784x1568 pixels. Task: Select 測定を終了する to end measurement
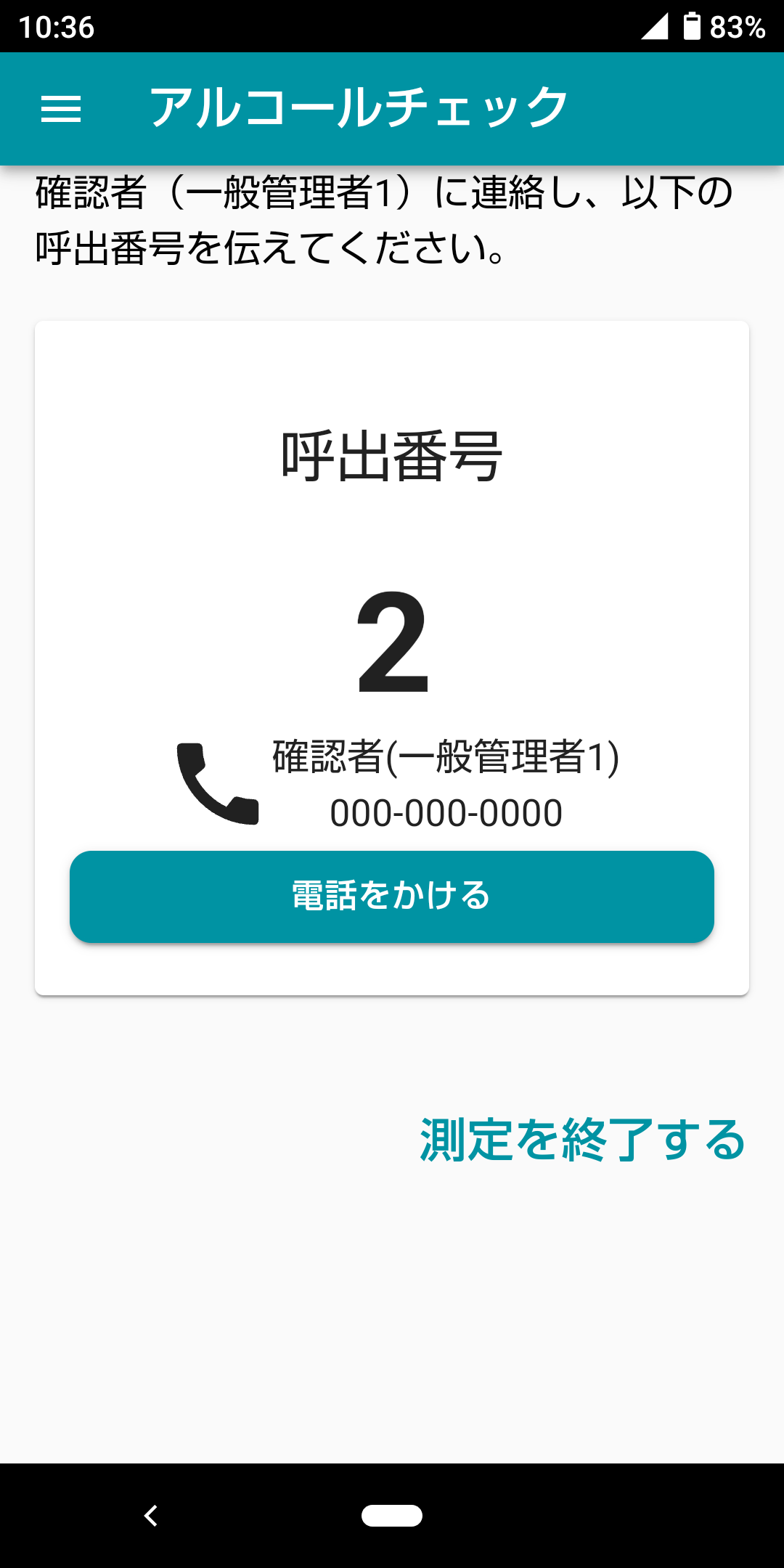(582, 1140)
